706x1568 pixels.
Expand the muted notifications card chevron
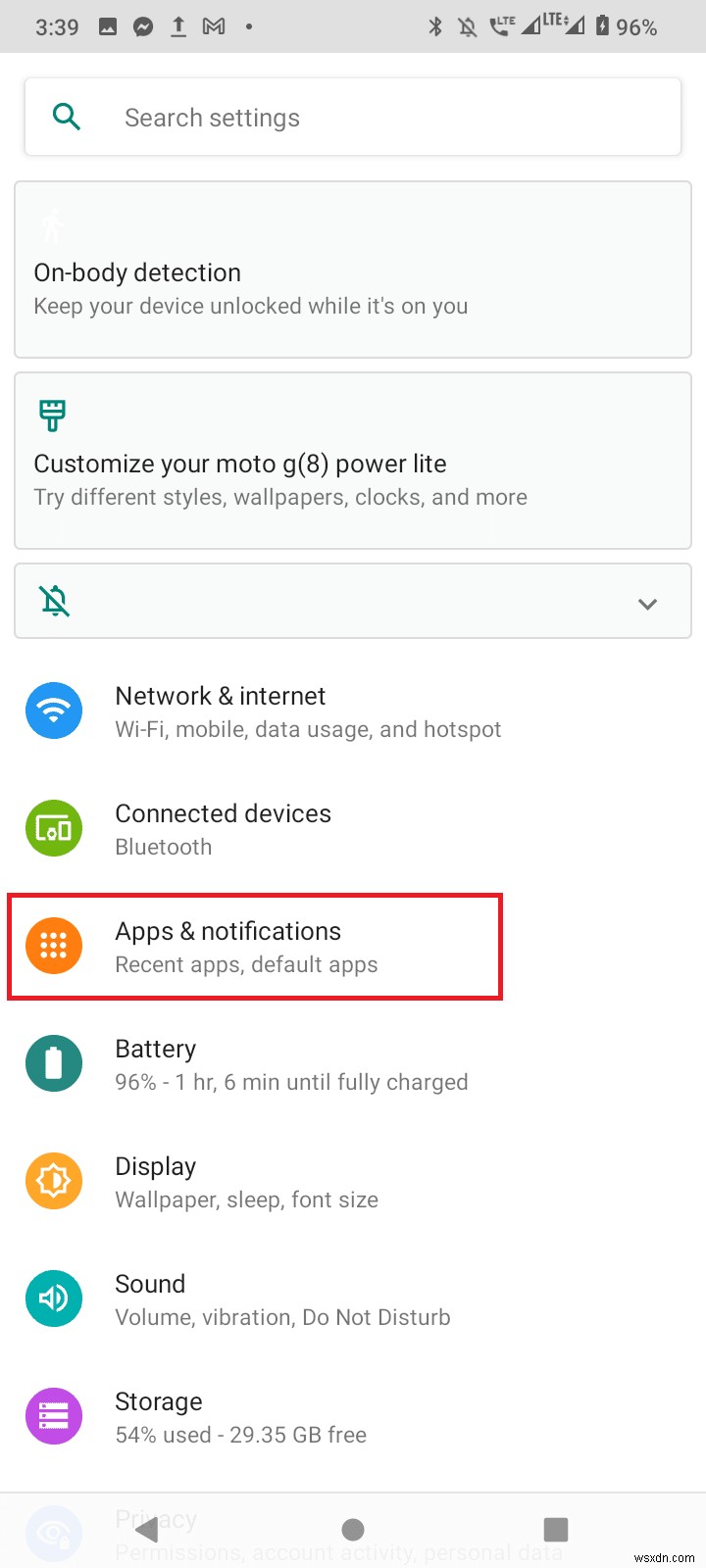(647, 604)
